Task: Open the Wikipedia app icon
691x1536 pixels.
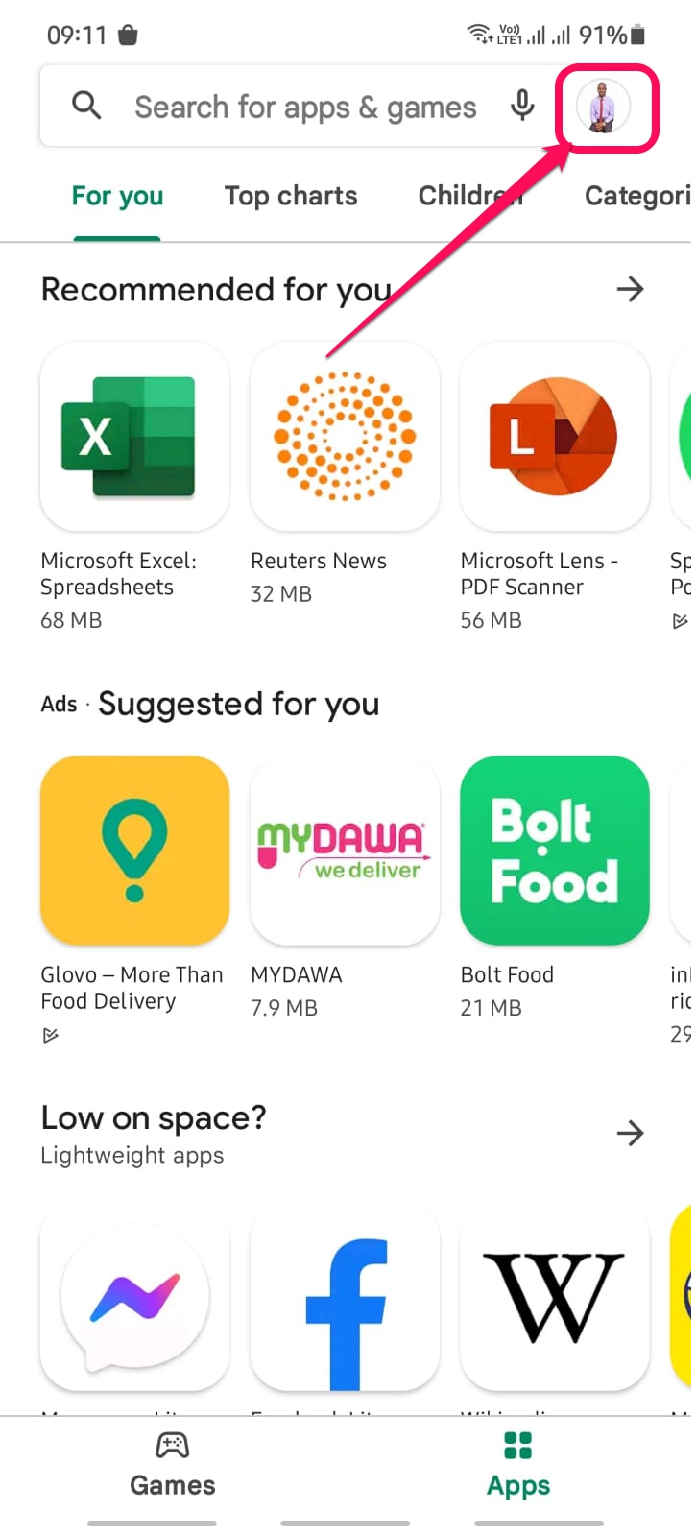Action: (555, 1297)
